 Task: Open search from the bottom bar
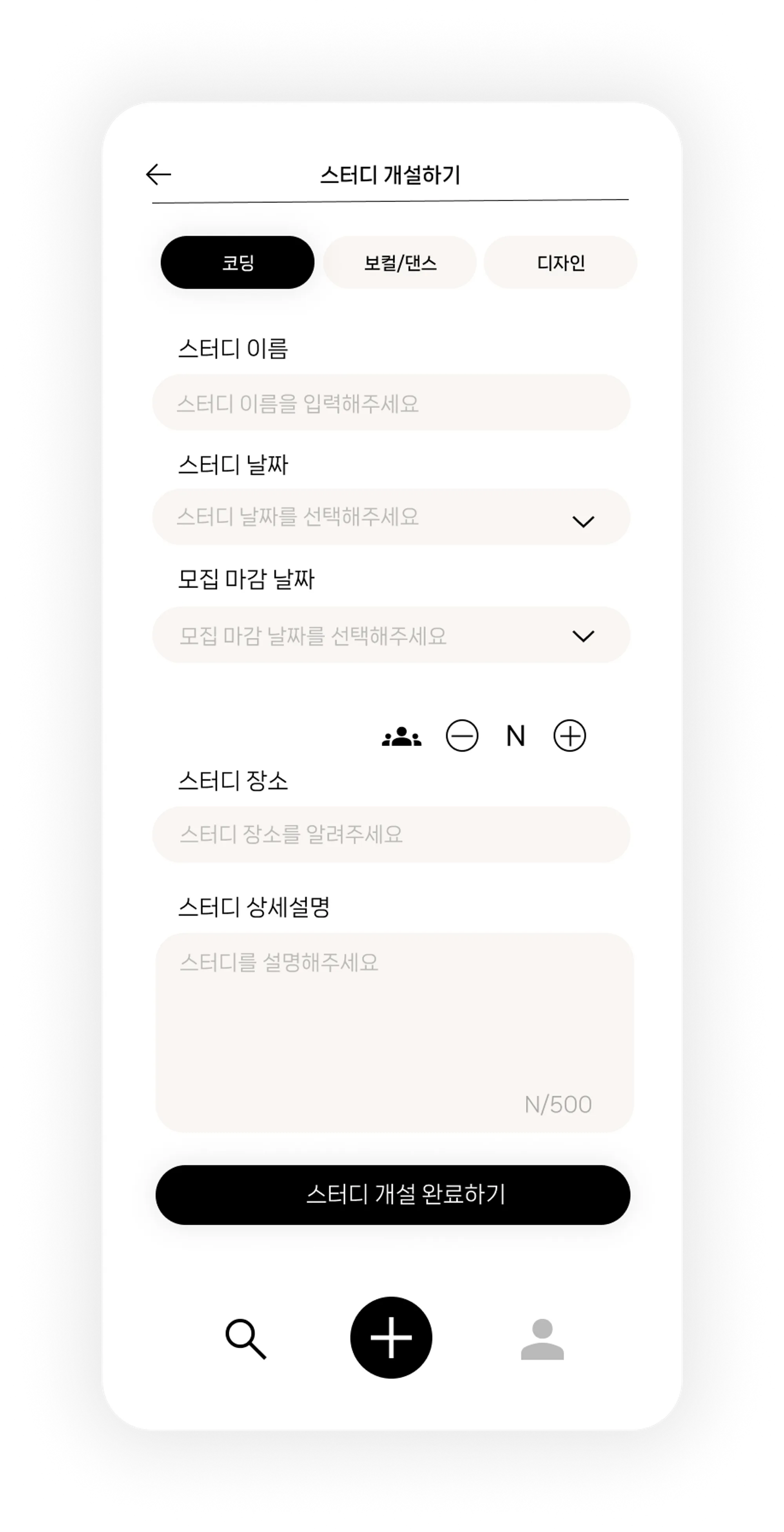[246, 1339]
